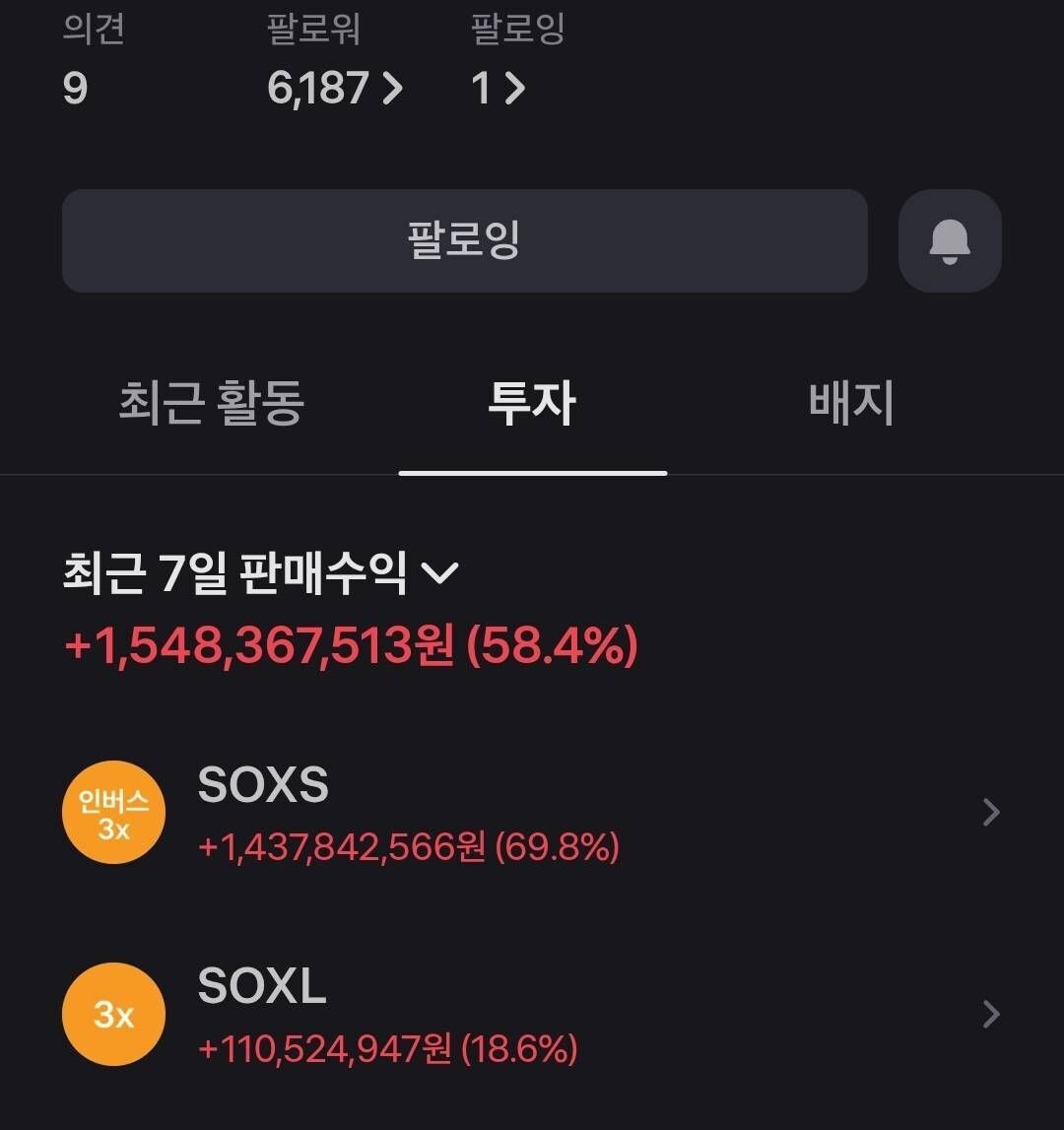
Task: Select the orange 3x badge next to SOXL
Action: [x=112, y=1014]
